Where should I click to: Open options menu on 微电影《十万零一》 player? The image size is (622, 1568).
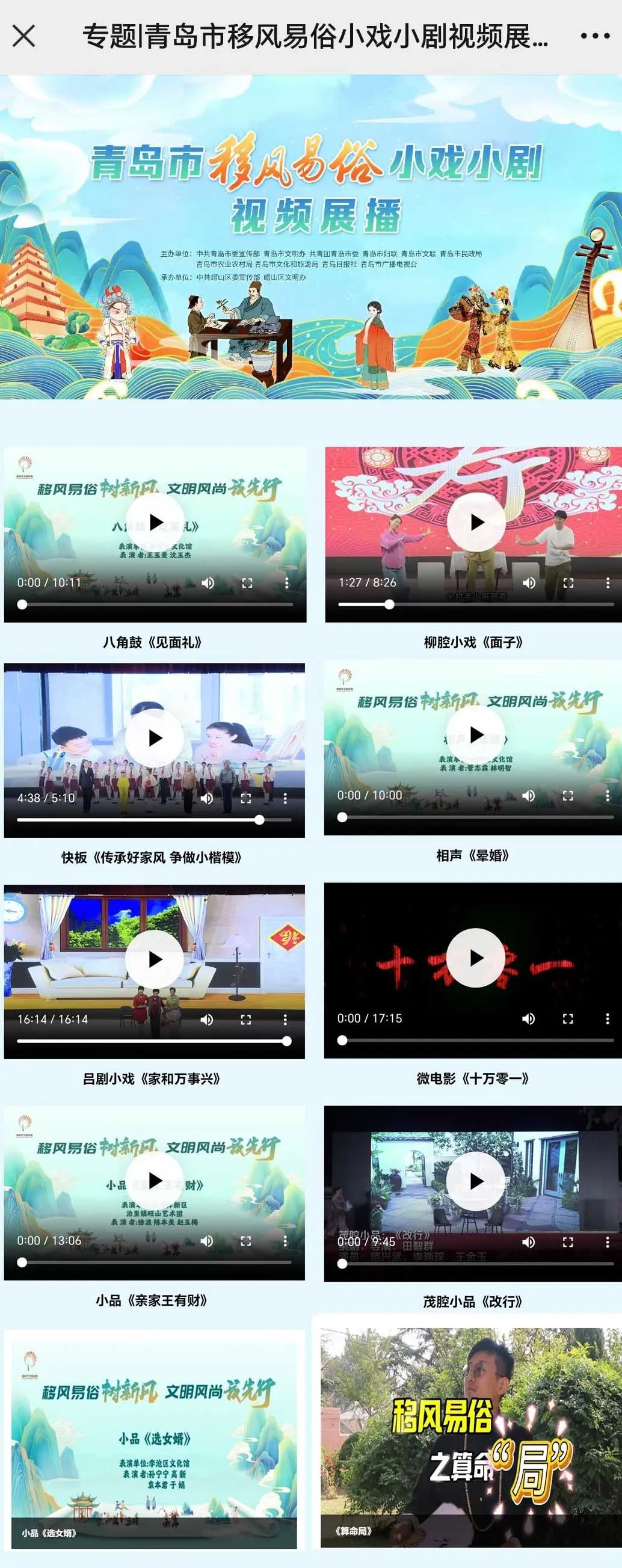pyautogui.click(x=607, y=1018)
